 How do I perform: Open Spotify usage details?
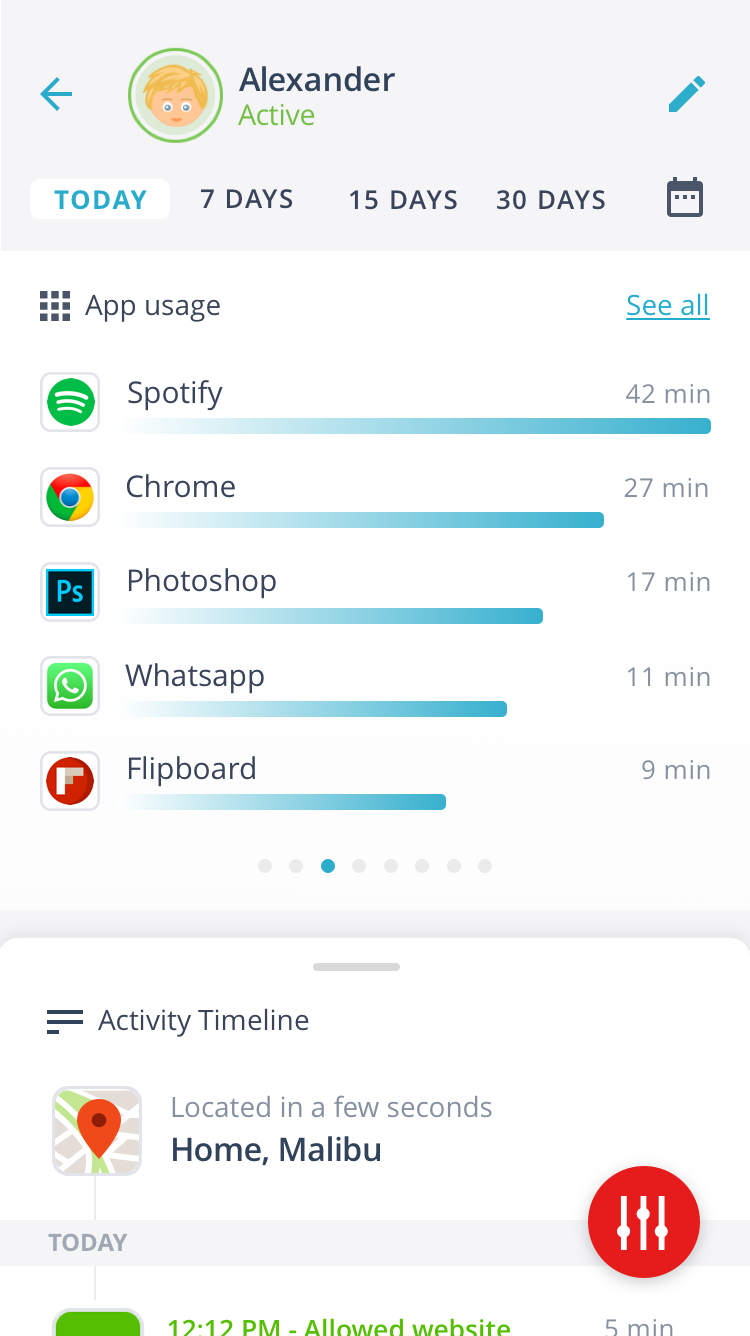(375, 403)
